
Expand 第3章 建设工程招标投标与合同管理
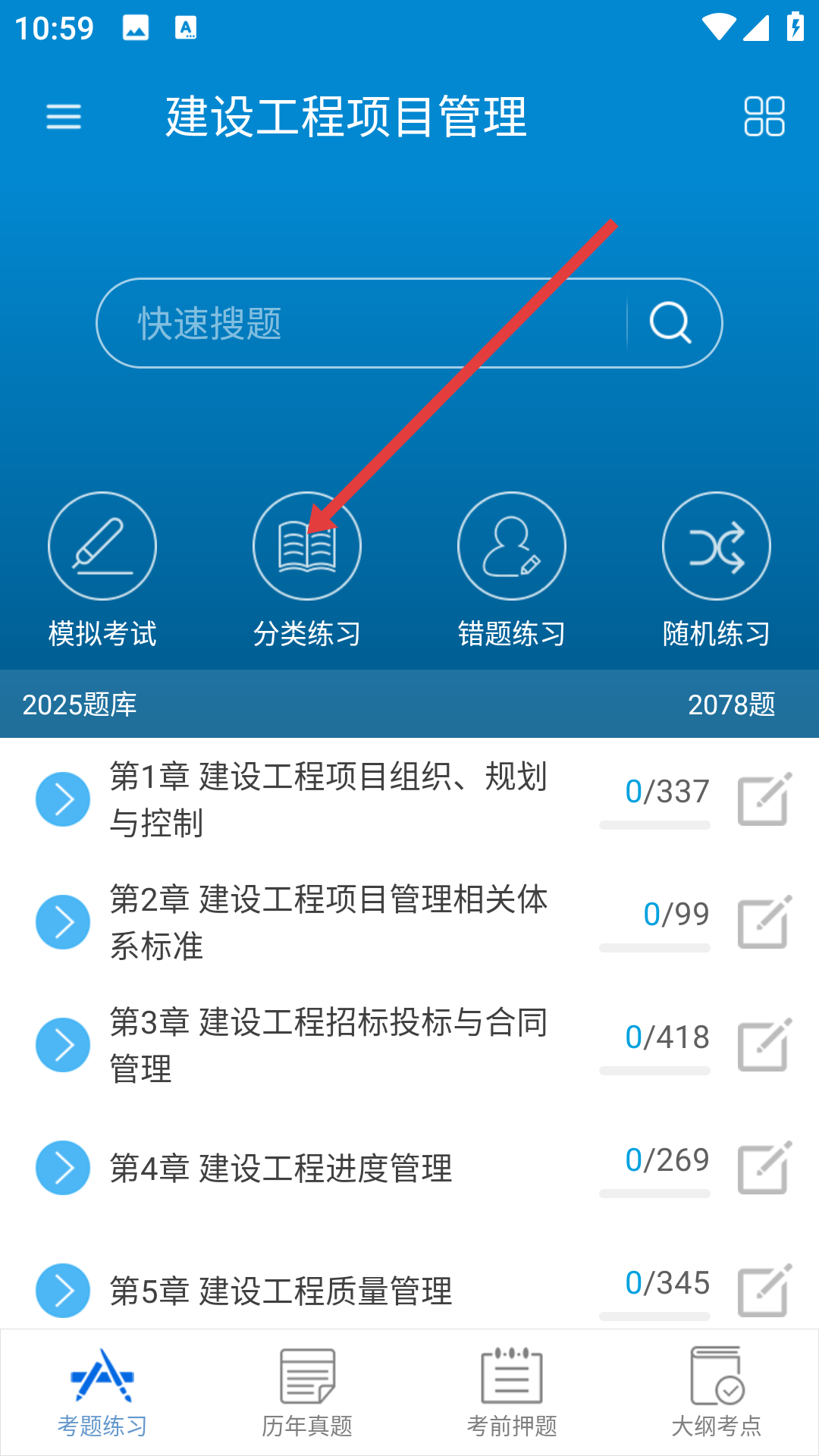[63, 1045]
